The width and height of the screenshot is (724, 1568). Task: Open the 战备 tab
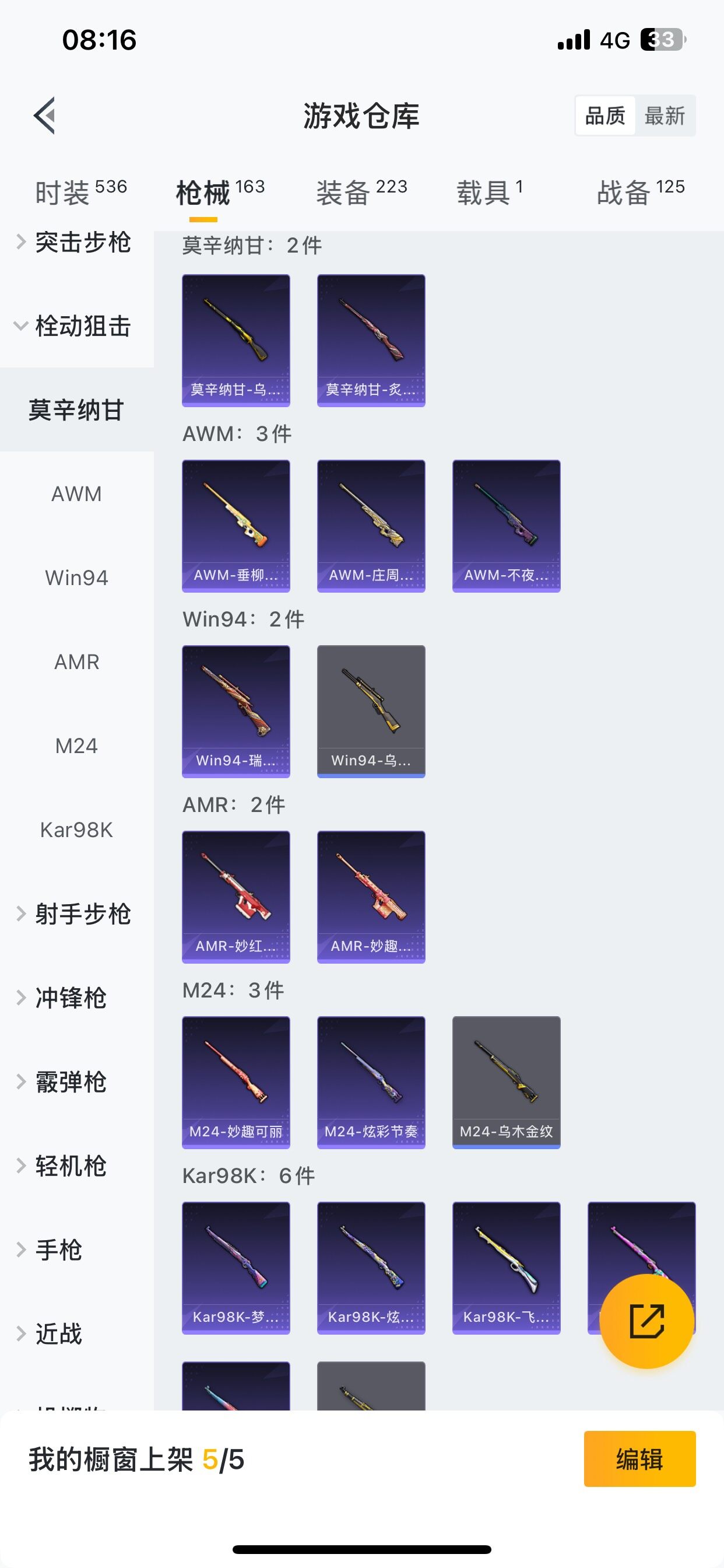click(x=640, y=192)
